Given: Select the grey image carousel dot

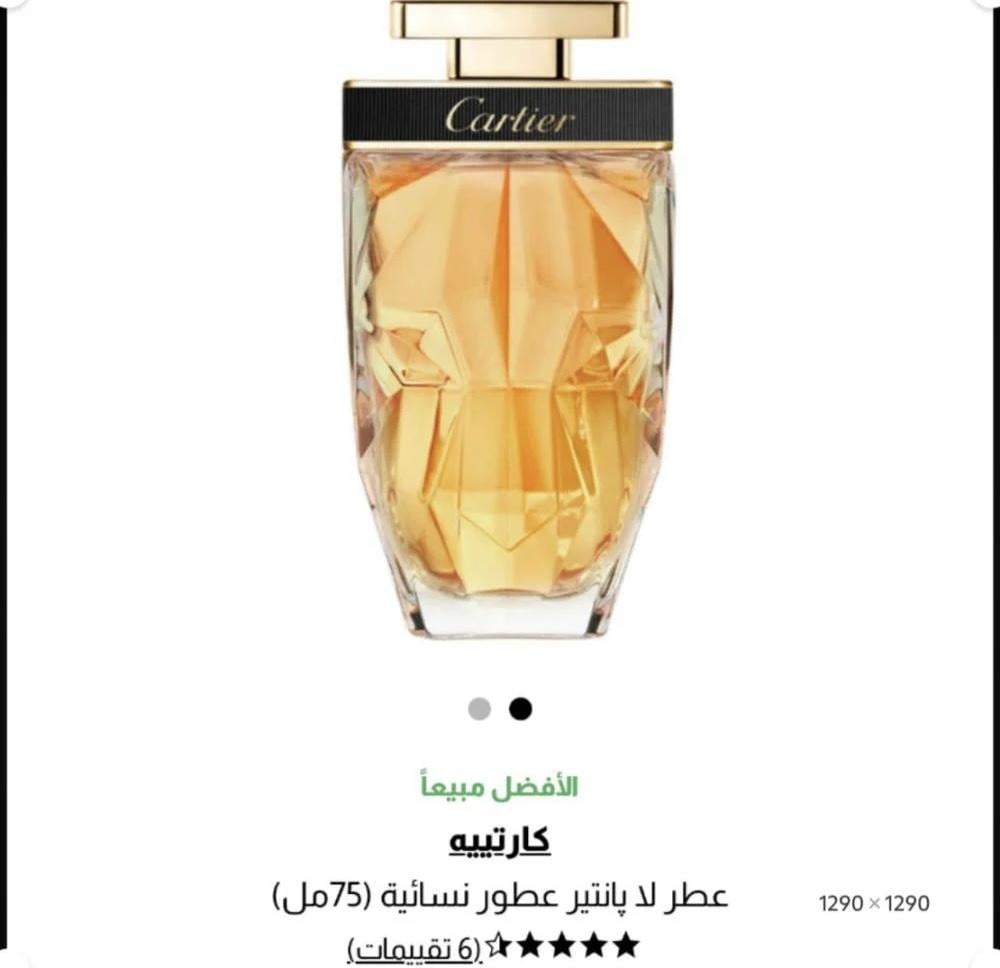Looking at the screenshot, I should pyautogui.click(x=480, y=709).
